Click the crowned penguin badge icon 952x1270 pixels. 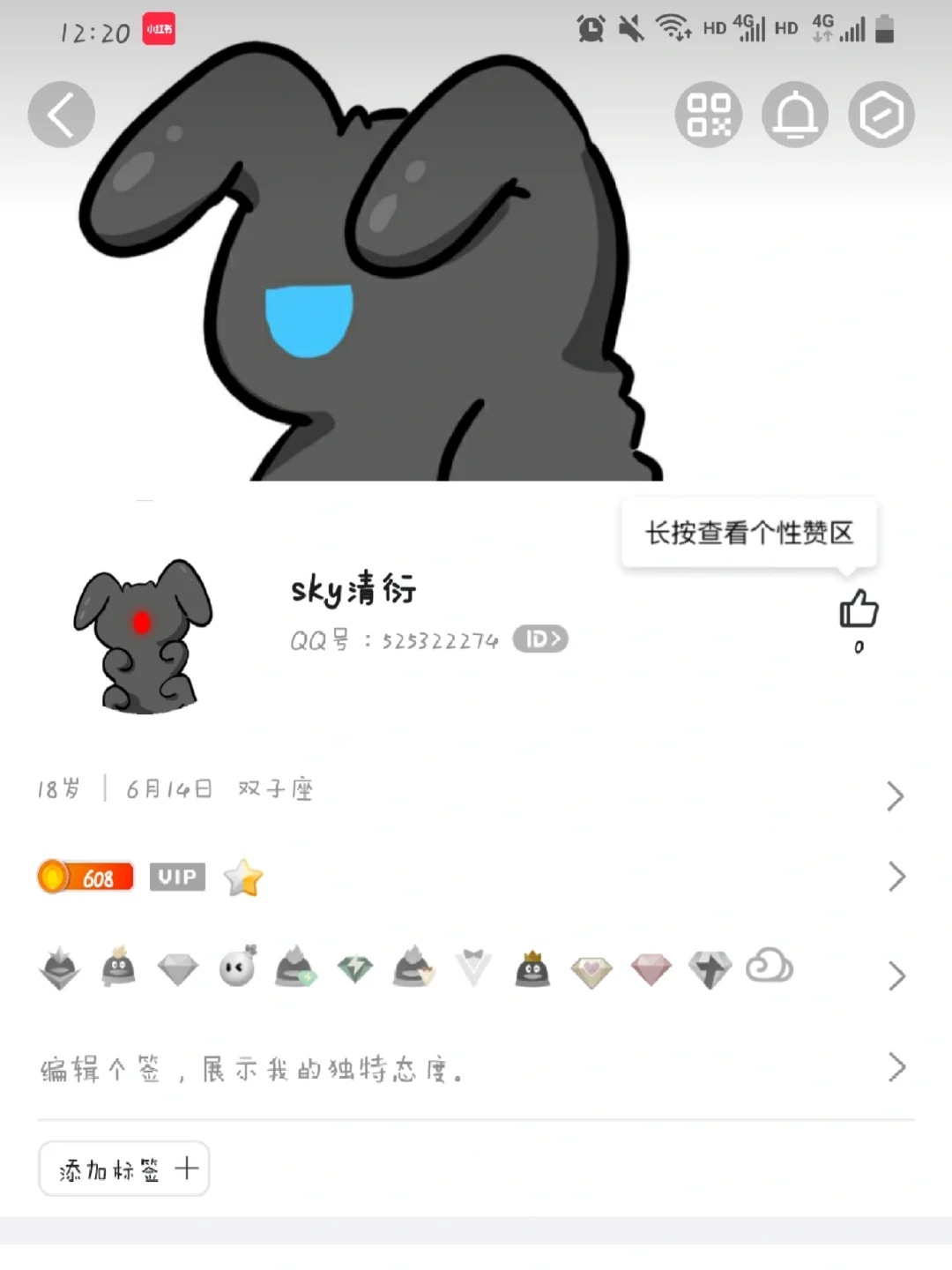tap(532, 969)
